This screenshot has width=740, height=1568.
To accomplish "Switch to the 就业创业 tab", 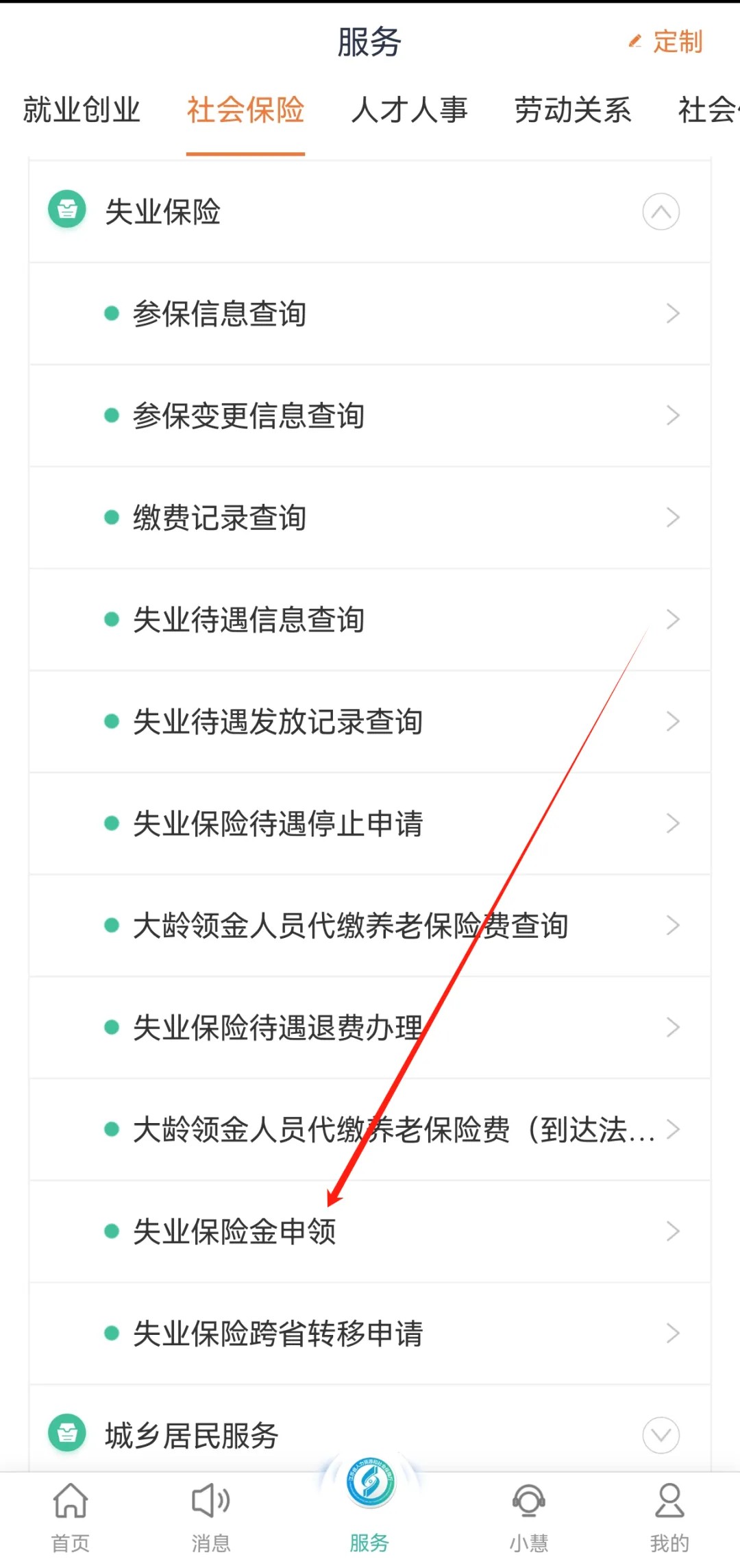I will pos(82,110).
